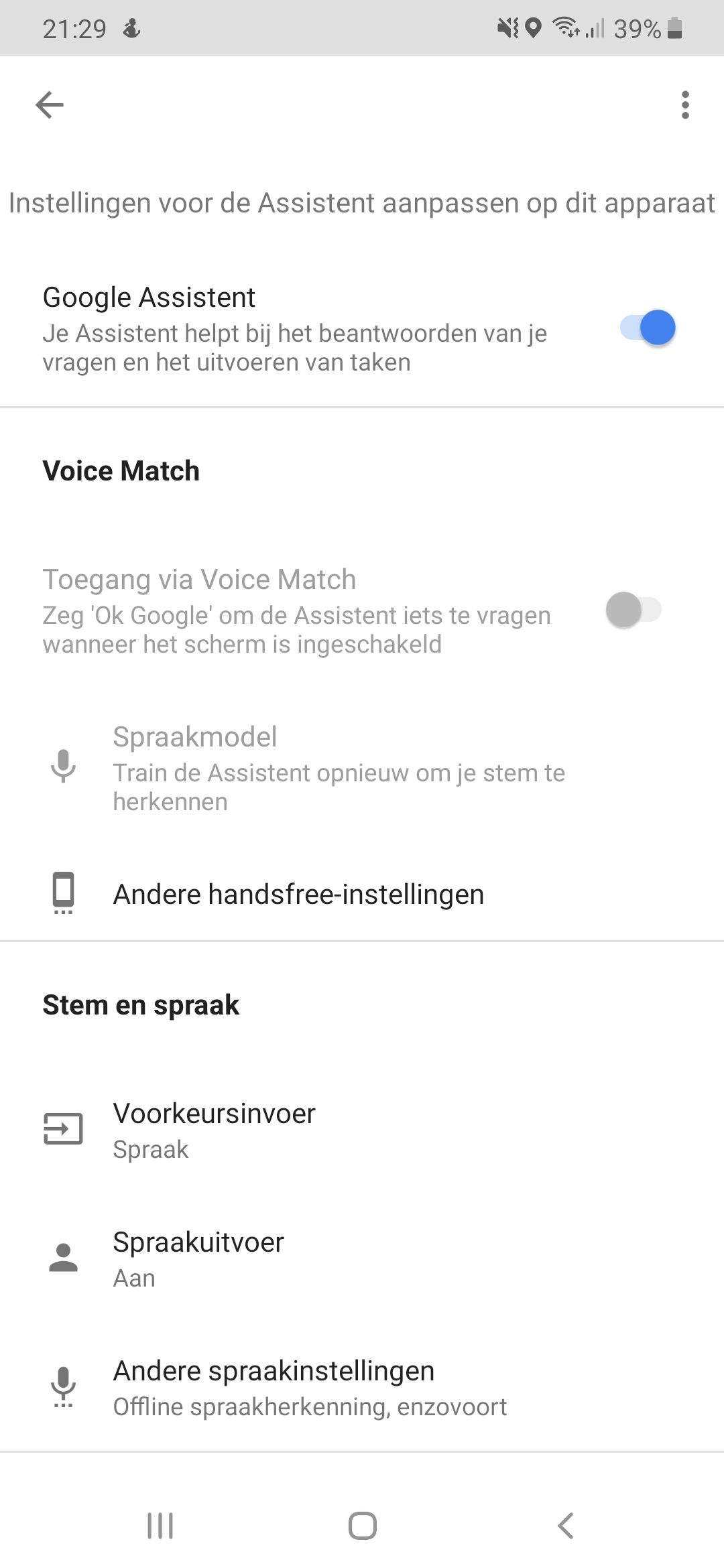724x1568 pixels.
Task: Tap the system home button
Action: pos(362,1526)
